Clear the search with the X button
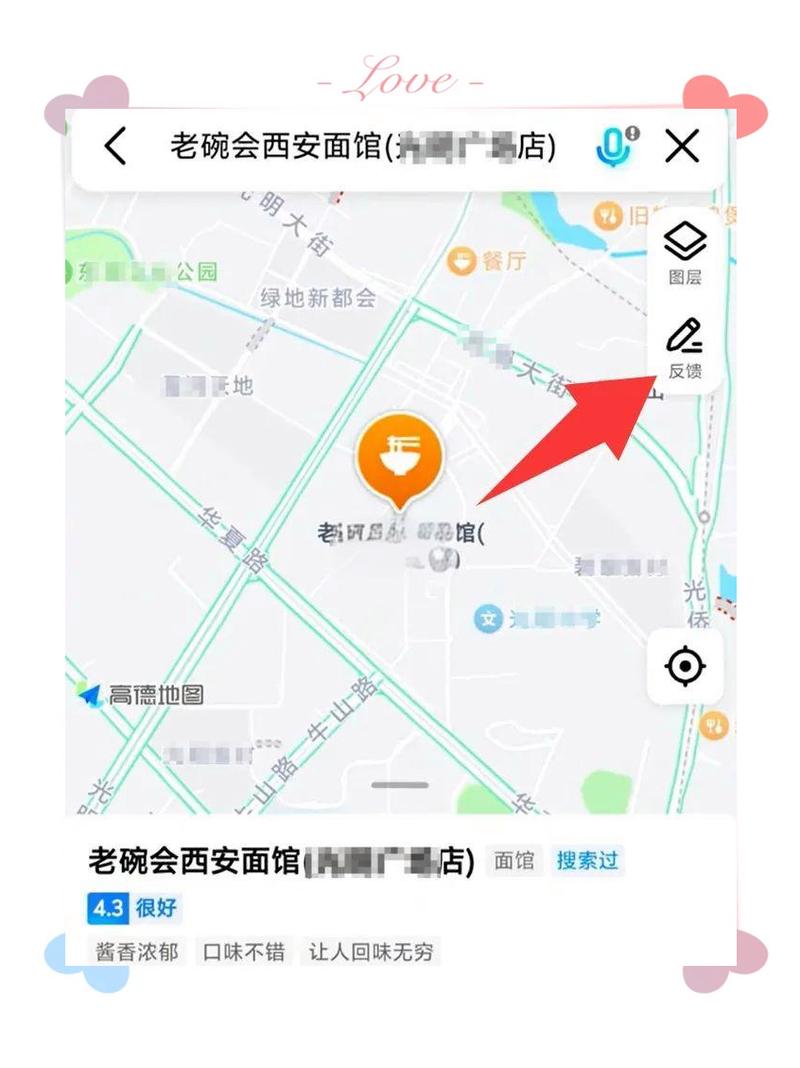 tap(683, 146)
